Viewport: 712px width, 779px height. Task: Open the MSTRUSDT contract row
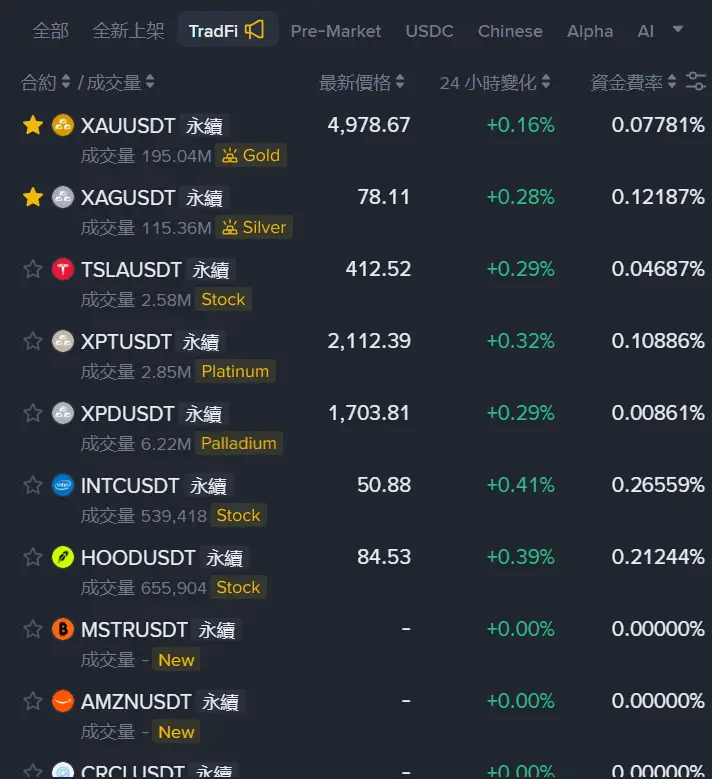[x=134, y=629]
